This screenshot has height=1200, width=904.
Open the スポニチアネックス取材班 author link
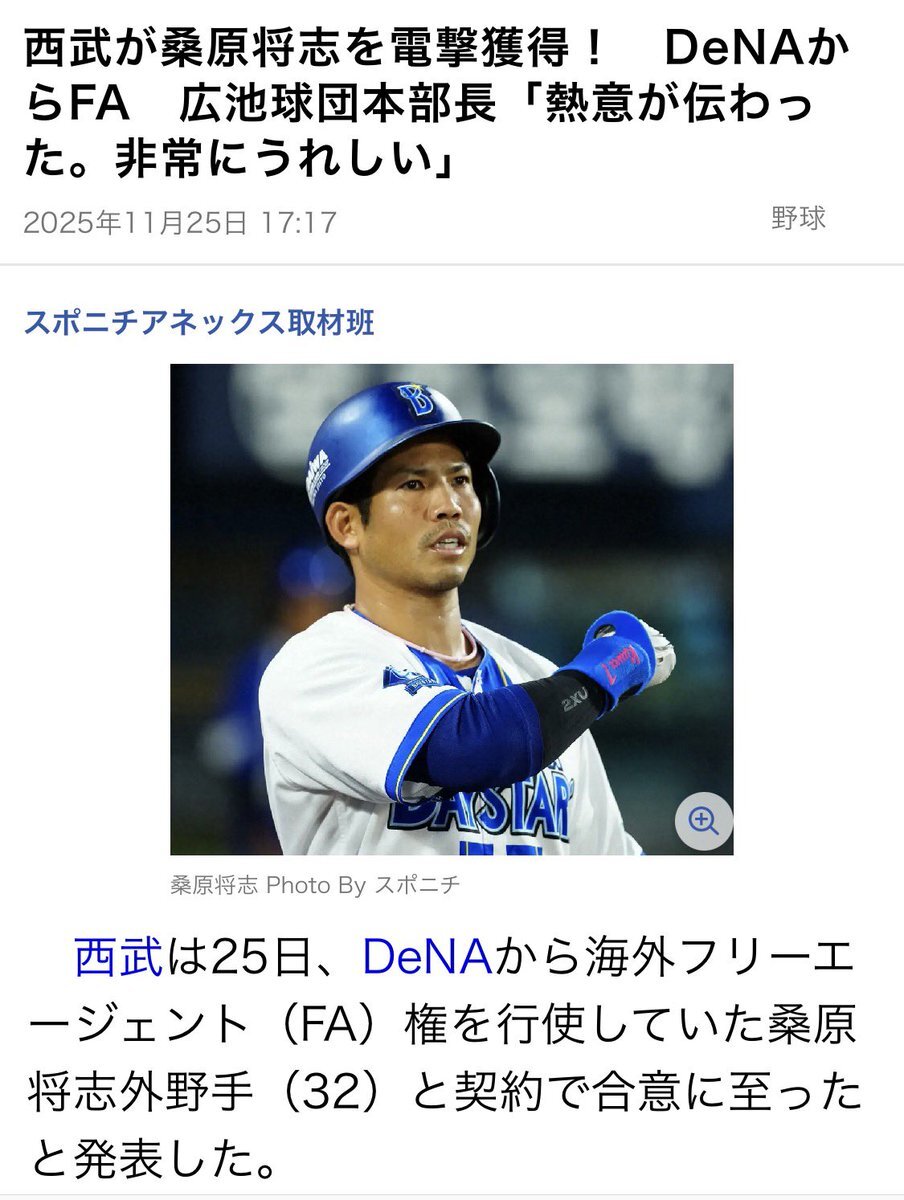click(x=199, y=323)
